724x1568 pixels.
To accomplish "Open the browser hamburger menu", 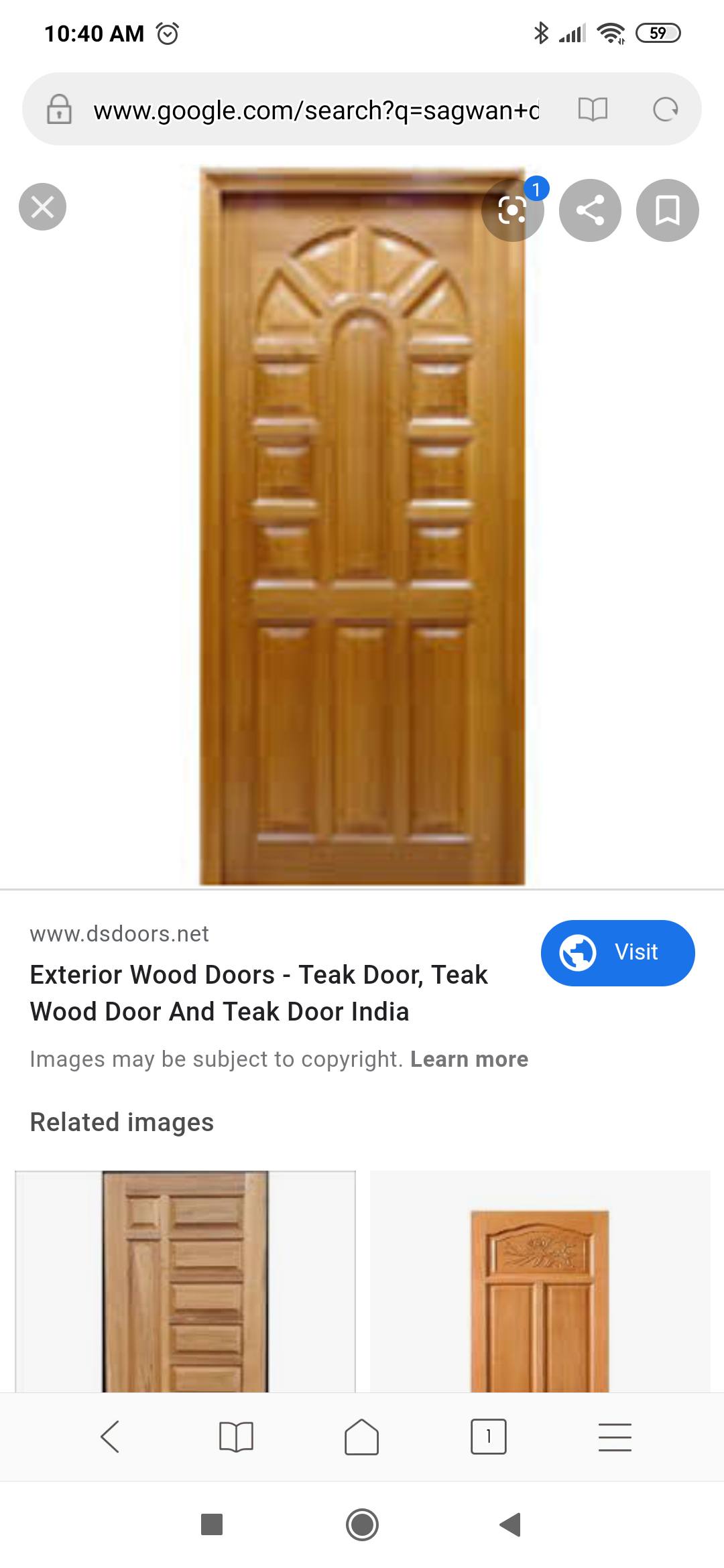I will click(615, 1437).
